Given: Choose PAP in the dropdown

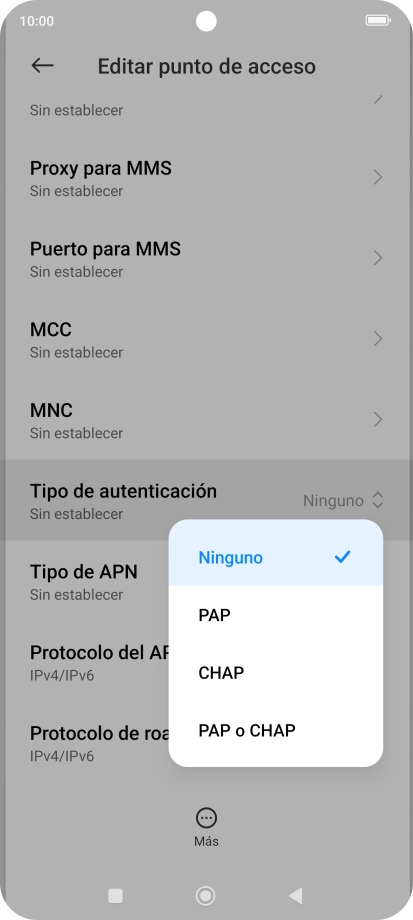Looking at the screenshot, I should click(276, 615).
